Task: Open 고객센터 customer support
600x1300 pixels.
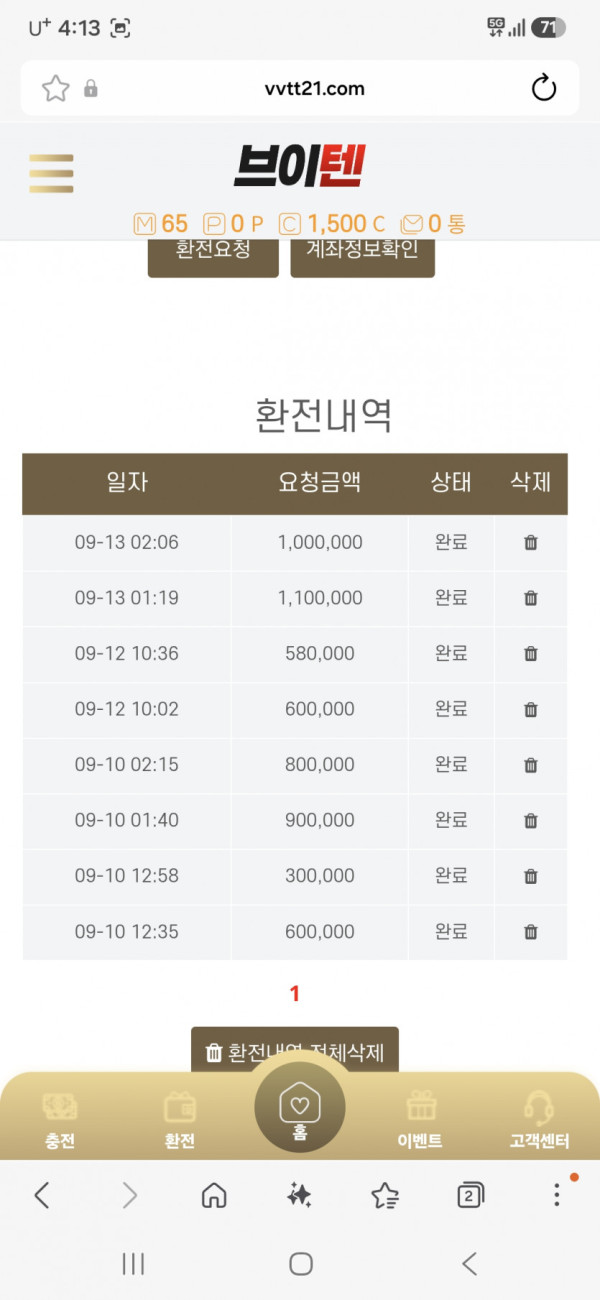Action: 539,1119
